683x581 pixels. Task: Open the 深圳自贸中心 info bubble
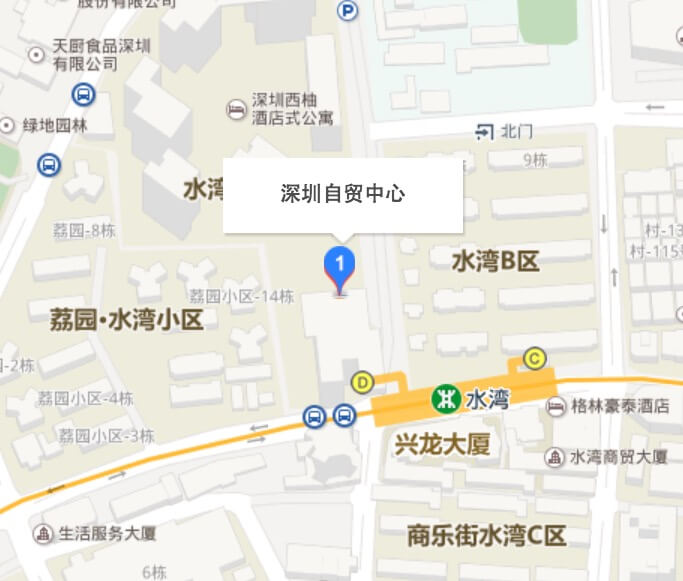click(x=343, y=195)
